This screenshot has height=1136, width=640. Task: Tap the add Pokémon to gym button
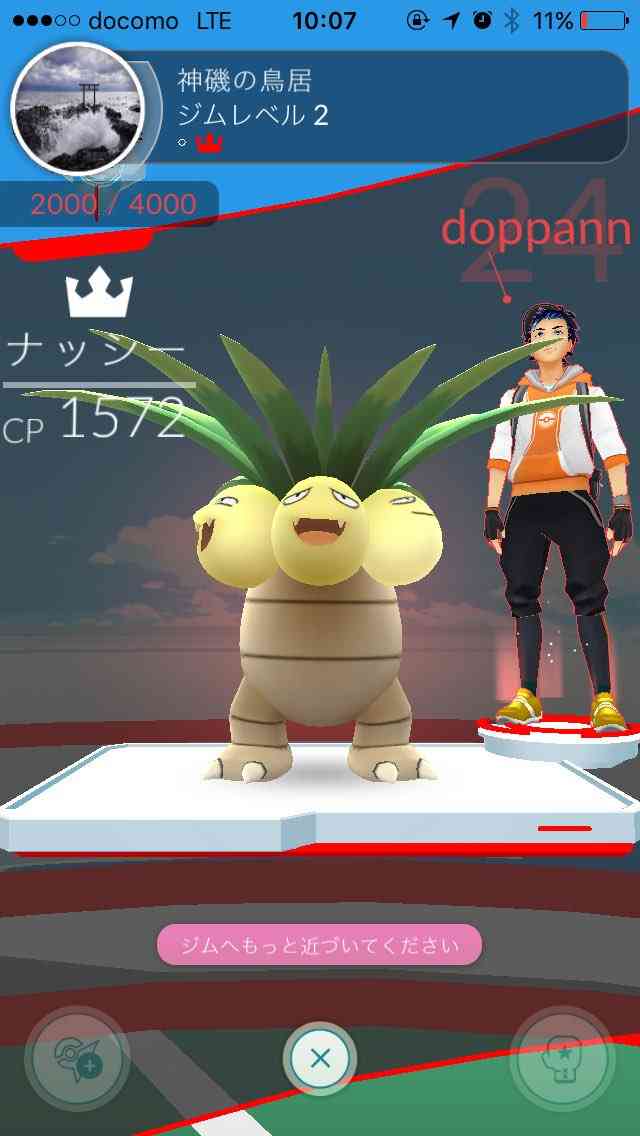78,1058
